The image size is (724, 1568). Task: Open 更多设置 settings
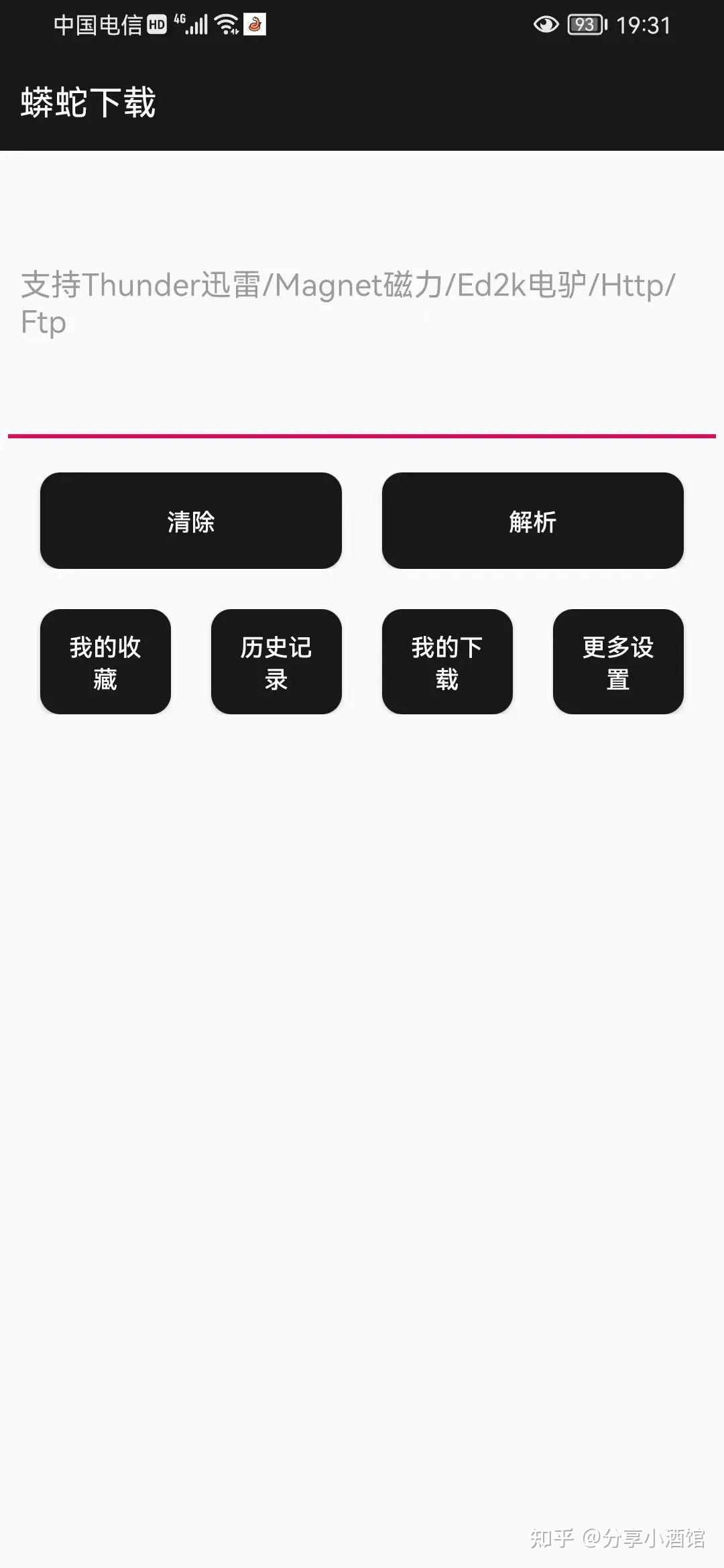pos(618,661)
